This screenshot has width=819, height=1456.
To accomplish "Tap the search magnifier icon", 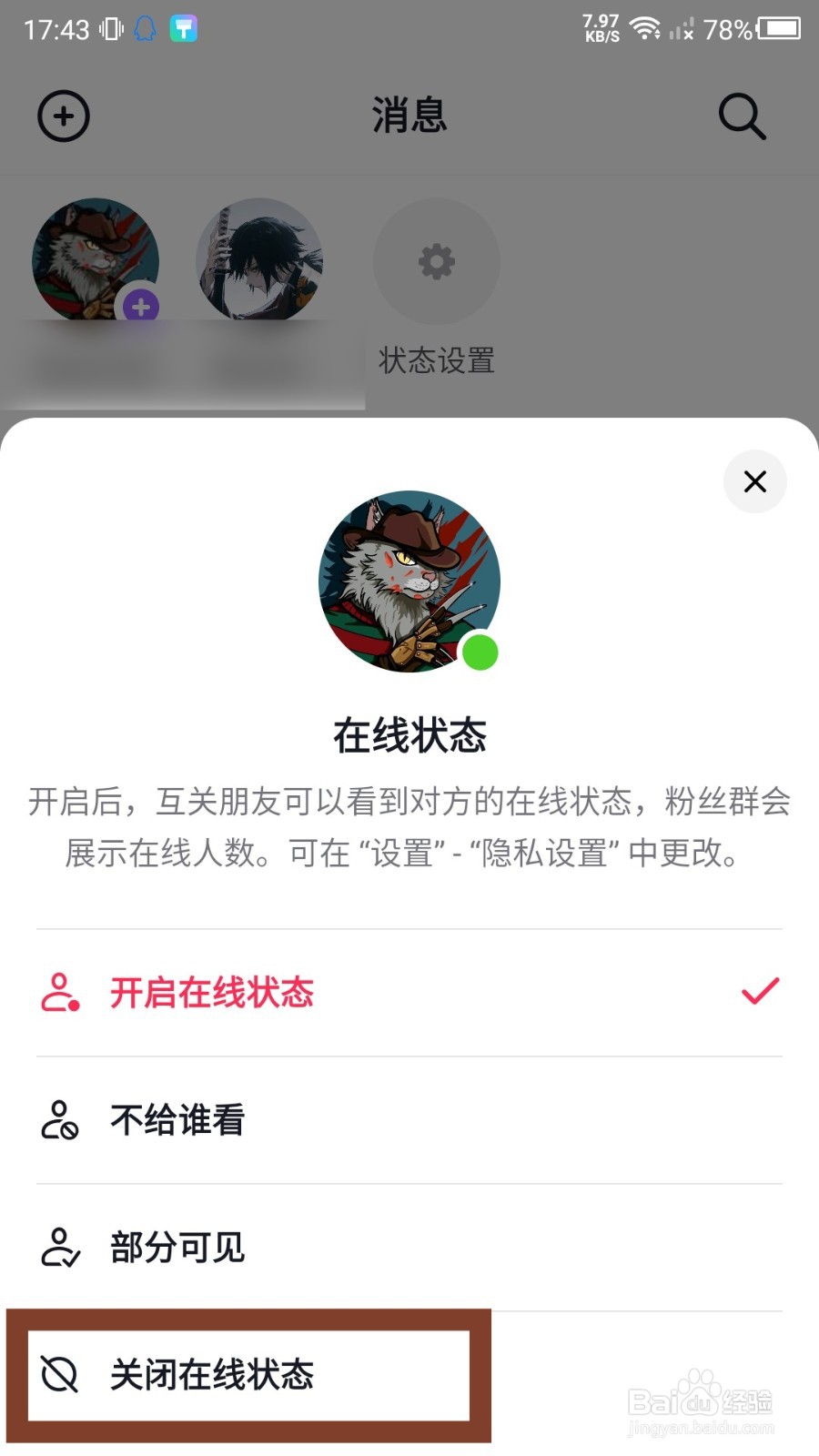I will coord(742,116).
